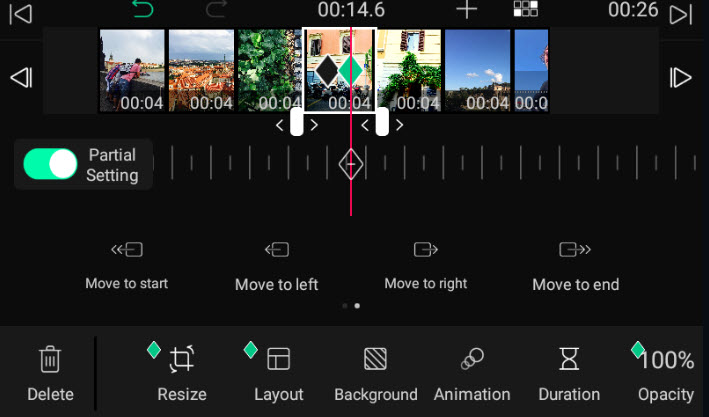Adjust the clip Duration

tap(569, 373)
